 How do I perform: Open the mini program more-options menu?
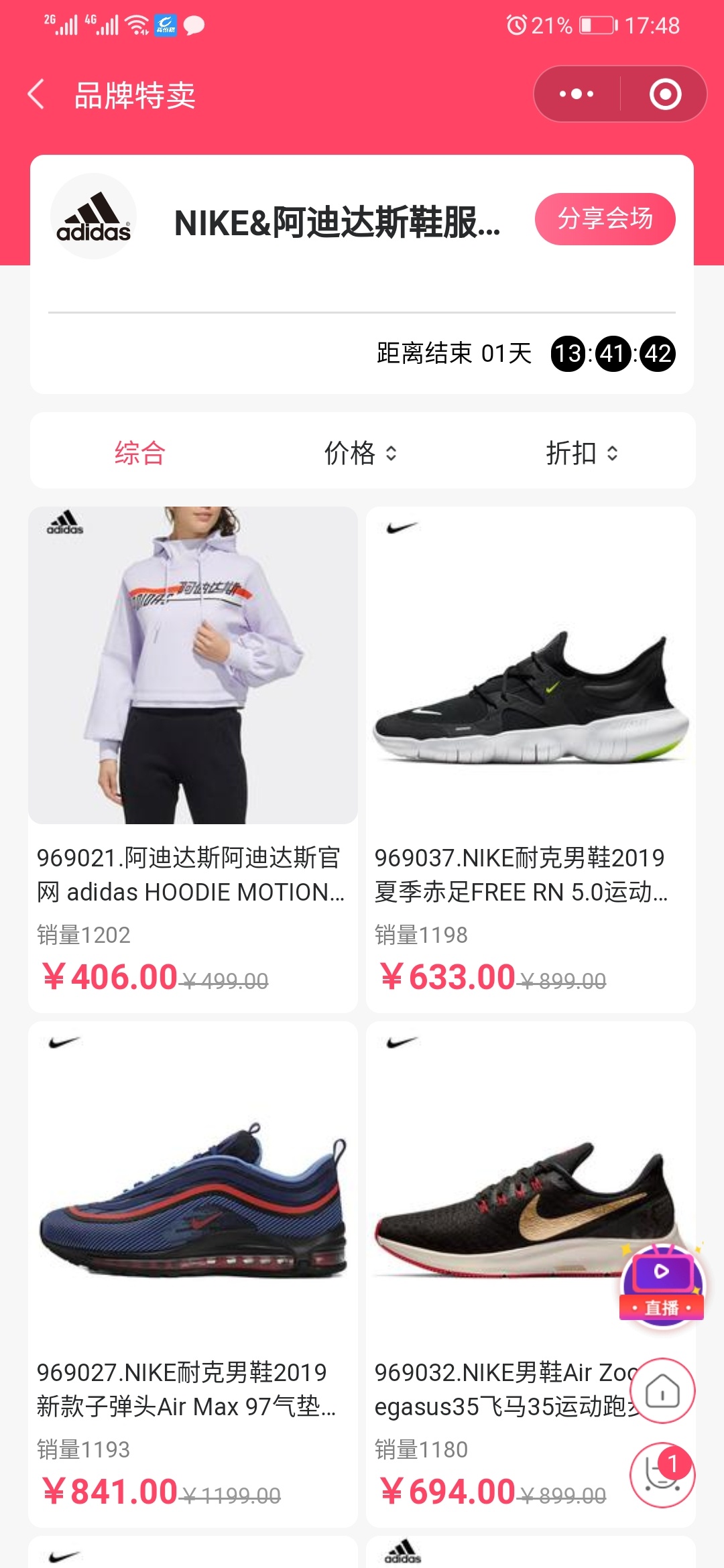tap(577, 94)
